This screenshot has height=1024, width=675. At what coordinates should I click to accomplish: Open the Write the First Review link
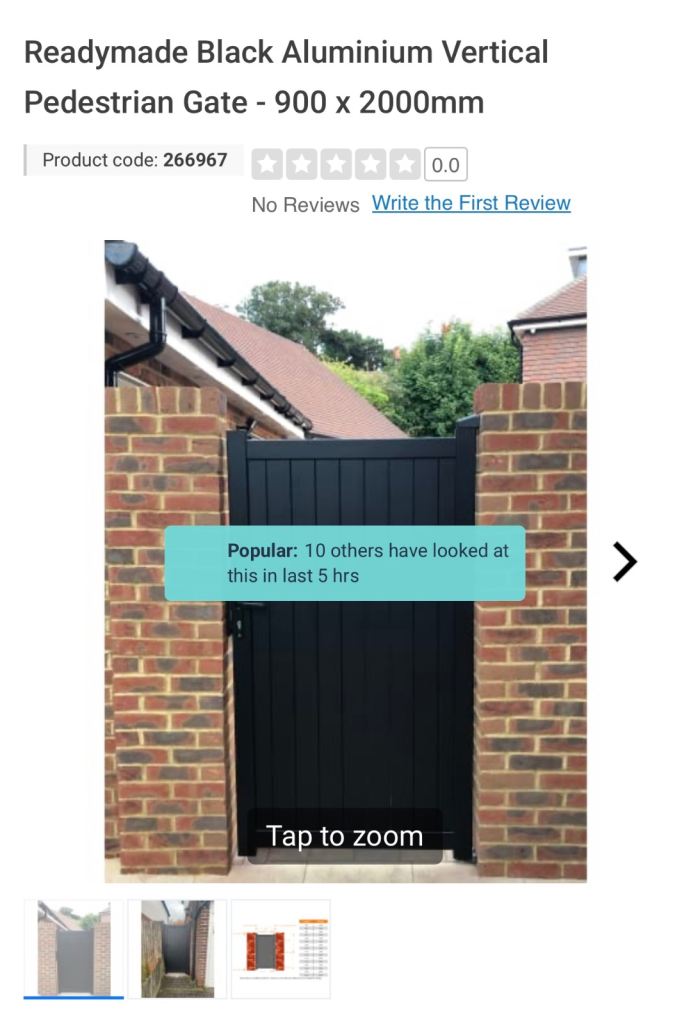click(x=471, y=203)
